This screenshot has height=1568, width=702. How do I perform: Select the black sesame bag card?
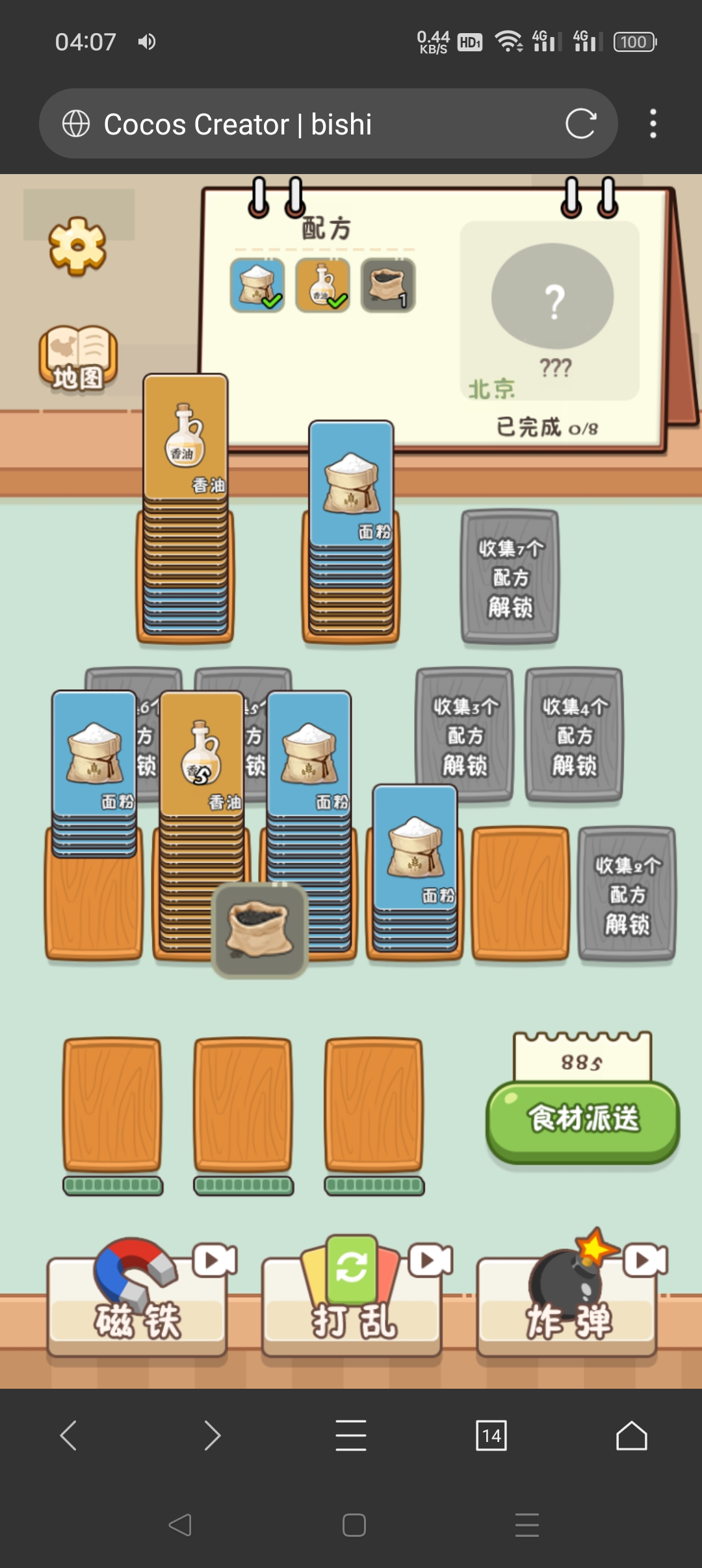[260, 930]
